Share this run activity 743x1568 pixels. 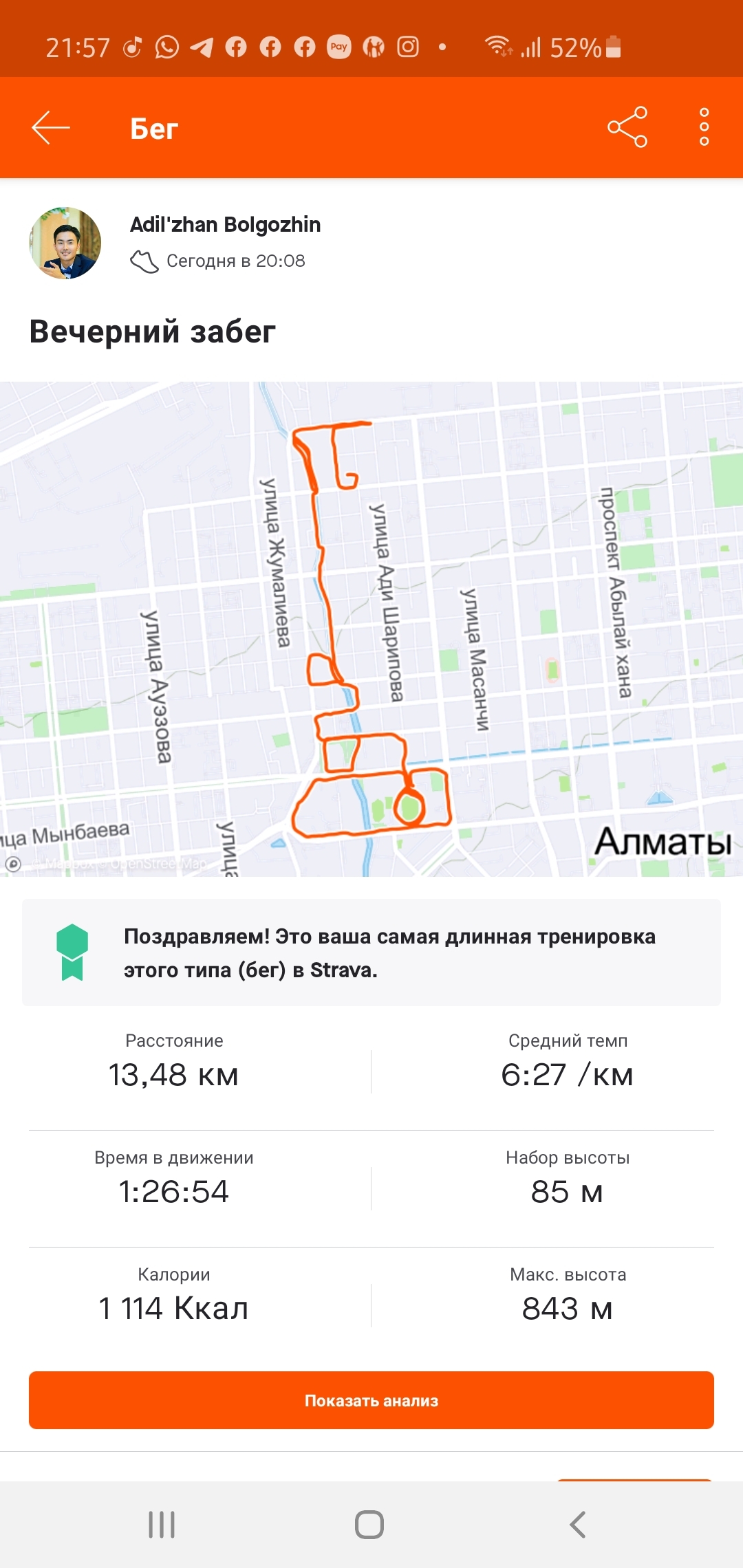[x=627, y=127]
